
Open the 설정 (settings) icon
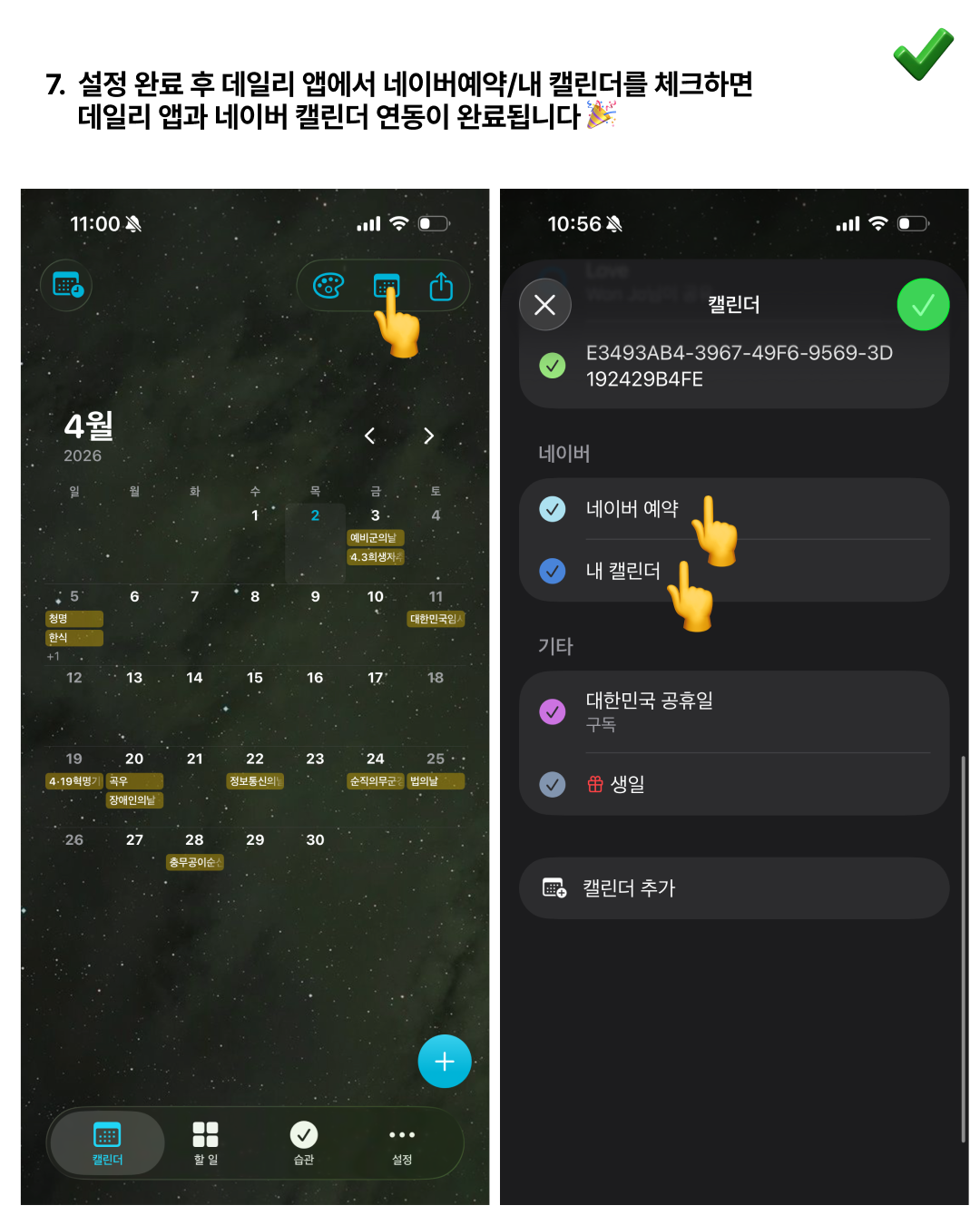402,1134
